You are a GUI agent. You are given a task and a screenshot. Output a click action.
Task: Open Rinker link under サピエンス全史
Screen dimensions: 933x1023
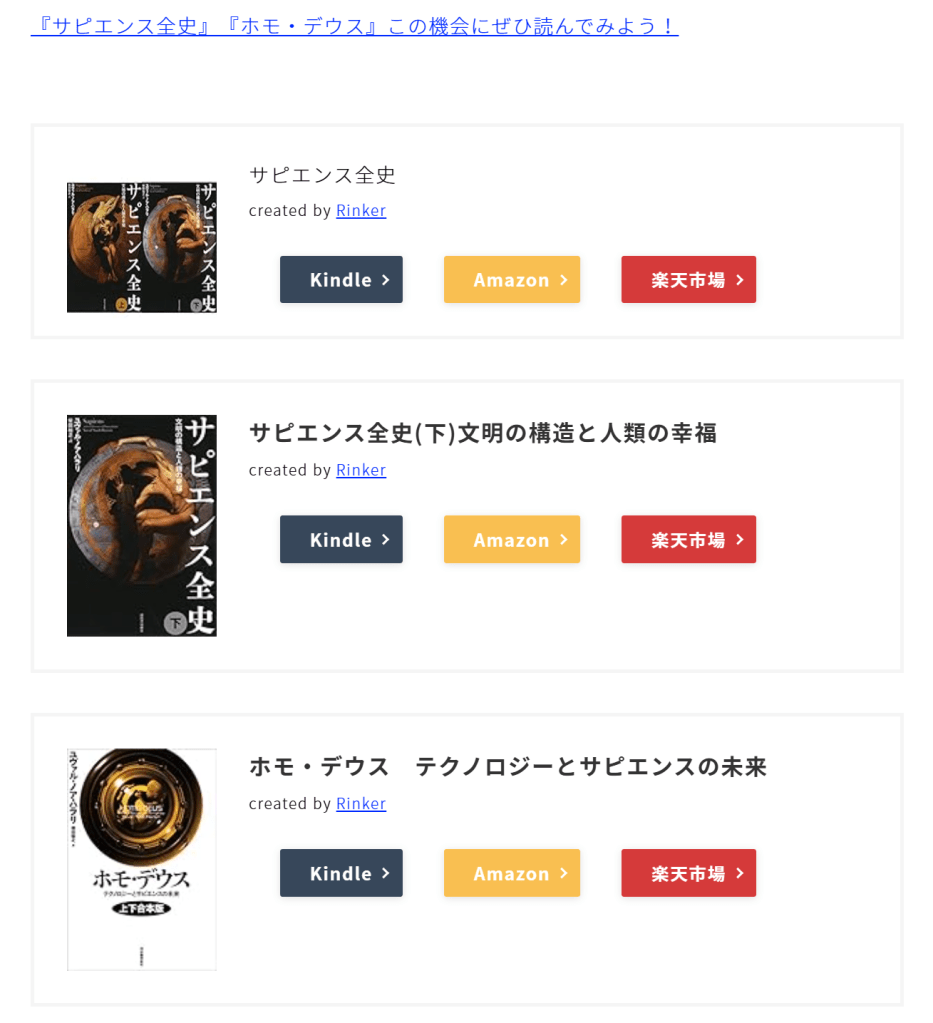coord(361,210)
